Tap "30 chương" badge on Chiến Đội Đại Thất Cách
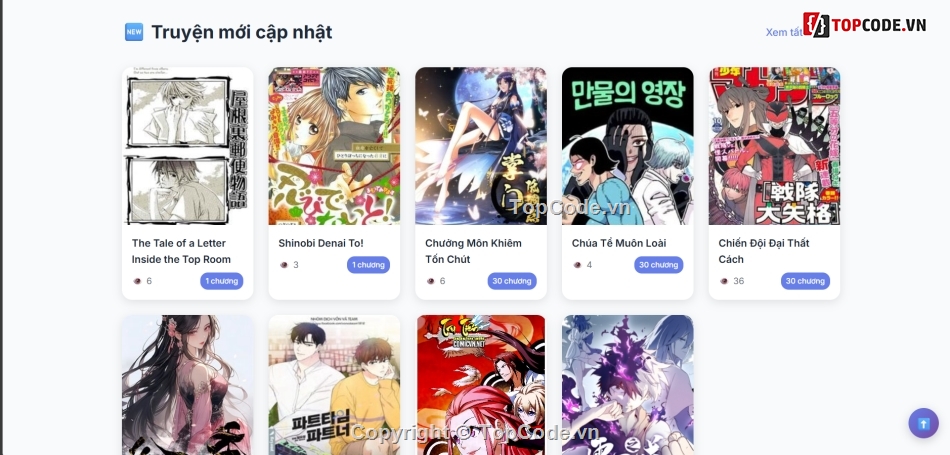 tap(805, 281)
